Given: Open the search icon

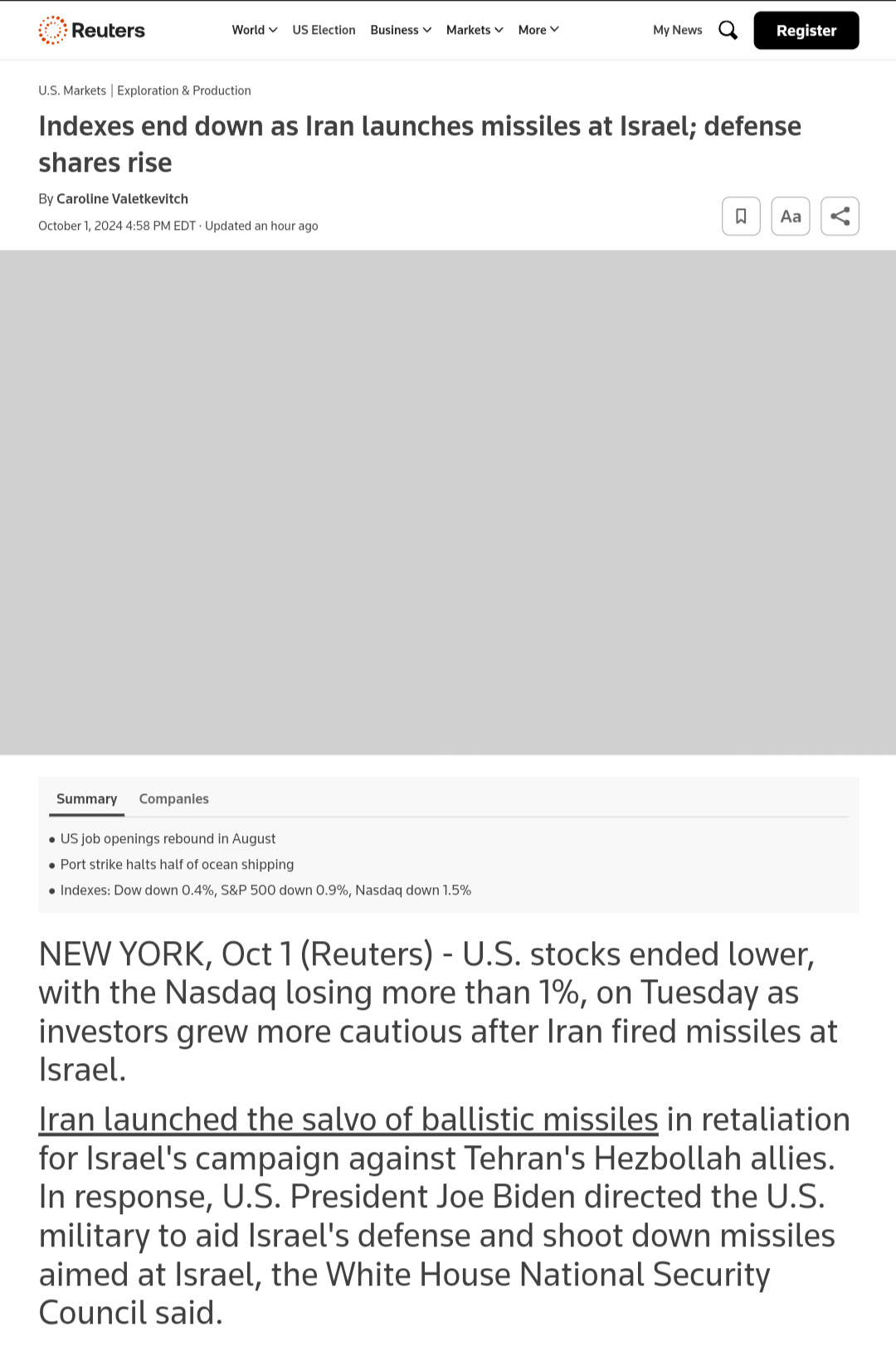Looking at the screenshot, I should click(728, 31).
